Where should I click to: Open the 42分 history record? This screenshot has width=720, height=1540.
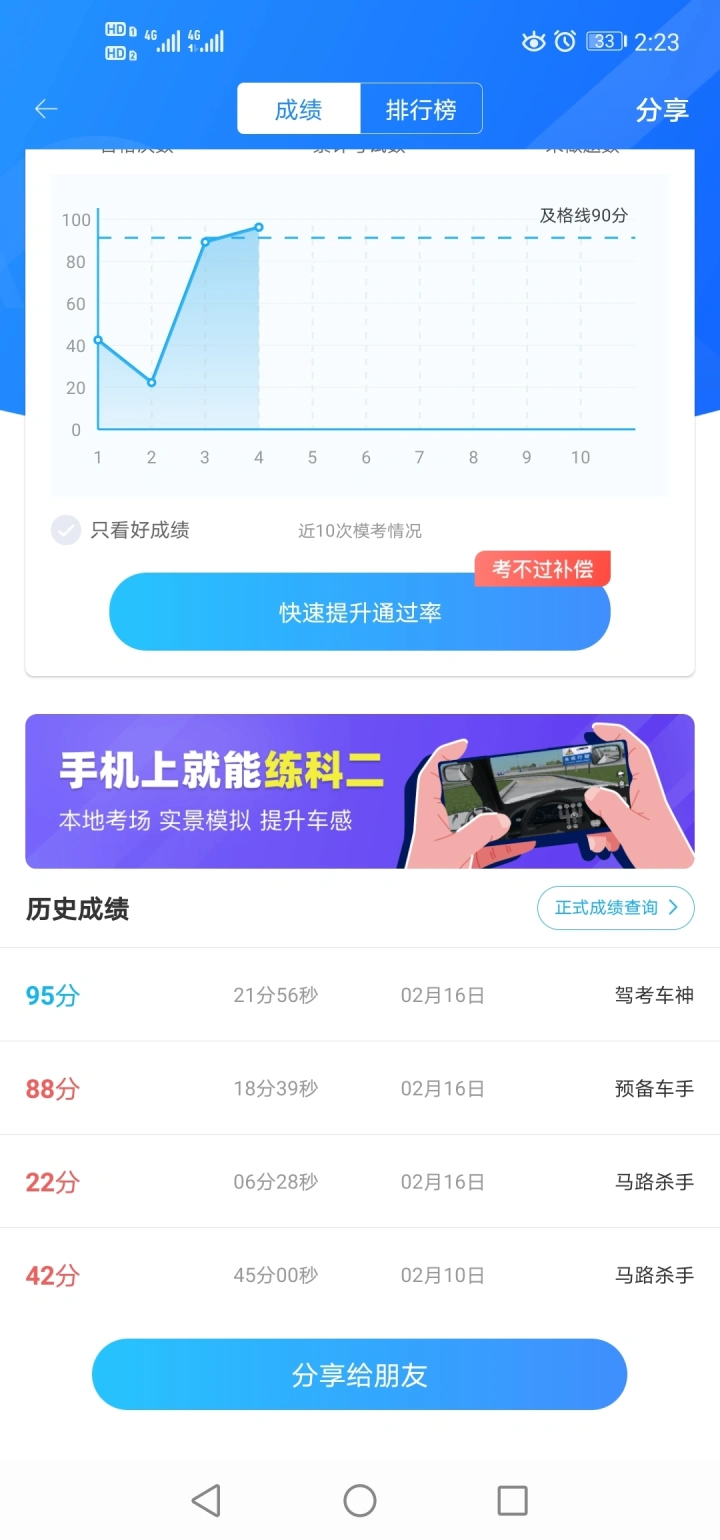click(x=360, y=1275)
